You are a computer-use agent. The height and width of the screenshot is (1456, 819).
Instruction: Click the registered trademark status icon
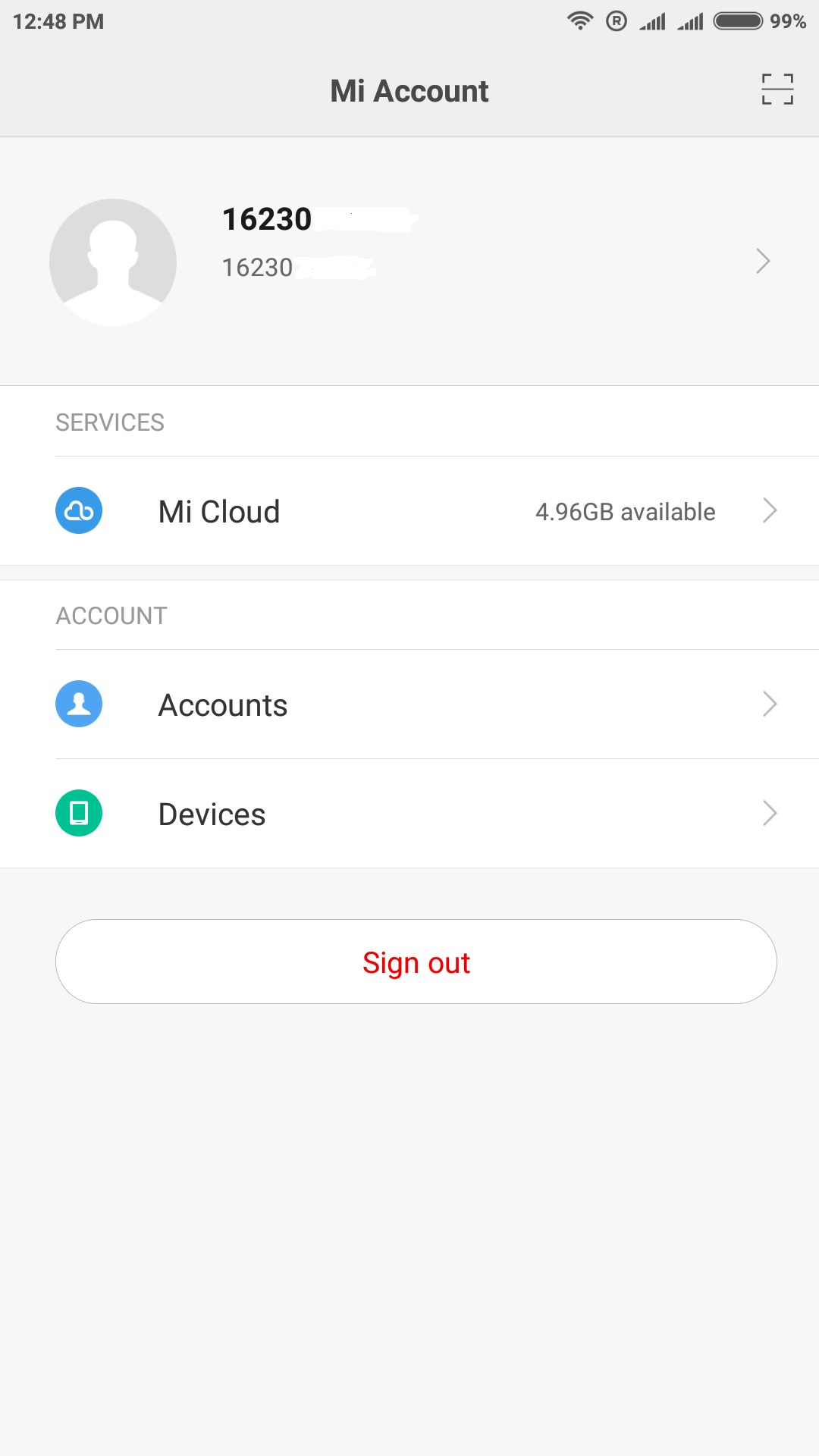(x=616, y=21)
